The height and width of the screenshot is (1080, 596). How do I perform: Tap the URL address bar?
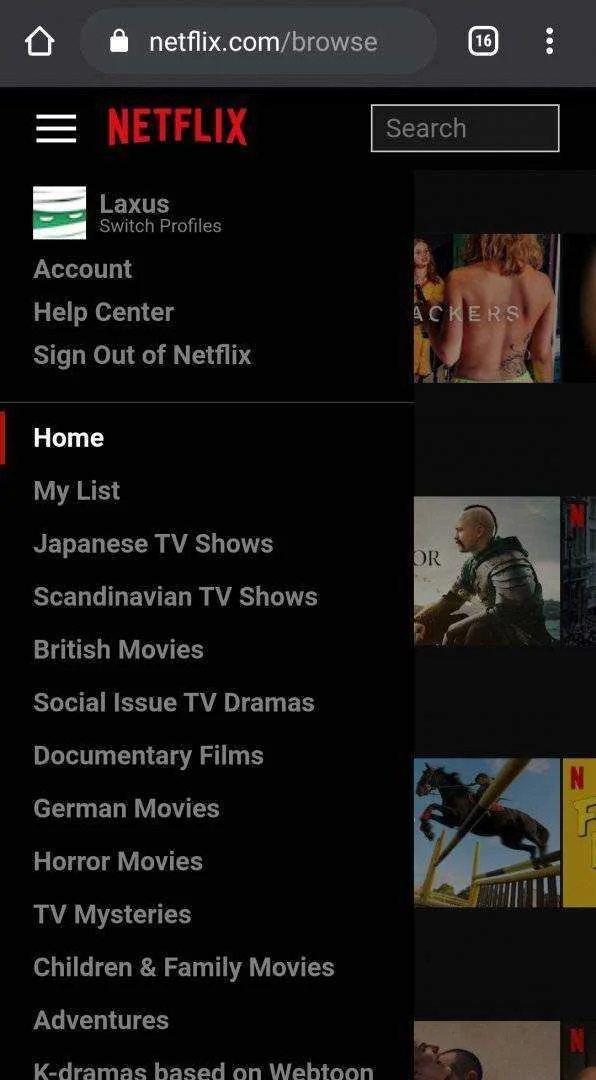click(x=258, y=41)
